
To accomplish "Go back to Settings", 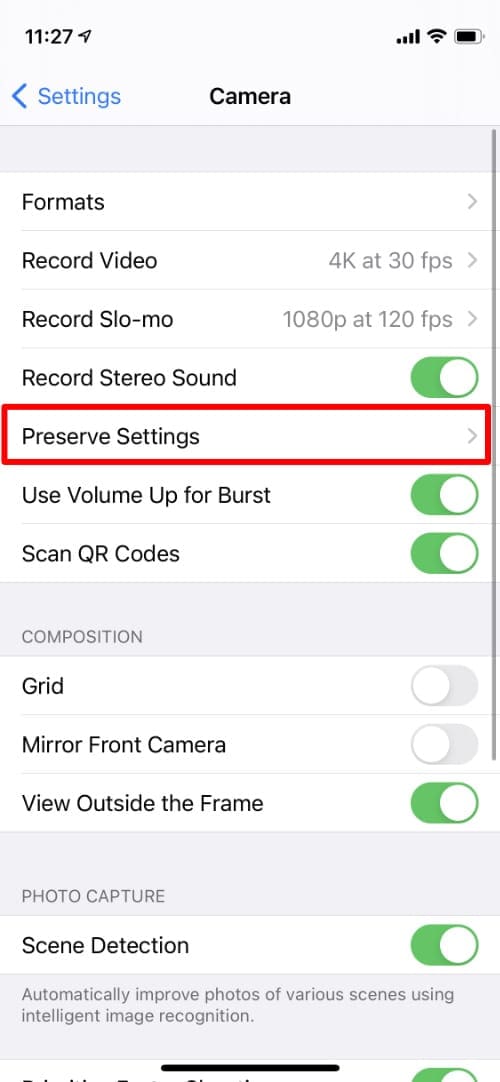I will click(x=66, y=96).
